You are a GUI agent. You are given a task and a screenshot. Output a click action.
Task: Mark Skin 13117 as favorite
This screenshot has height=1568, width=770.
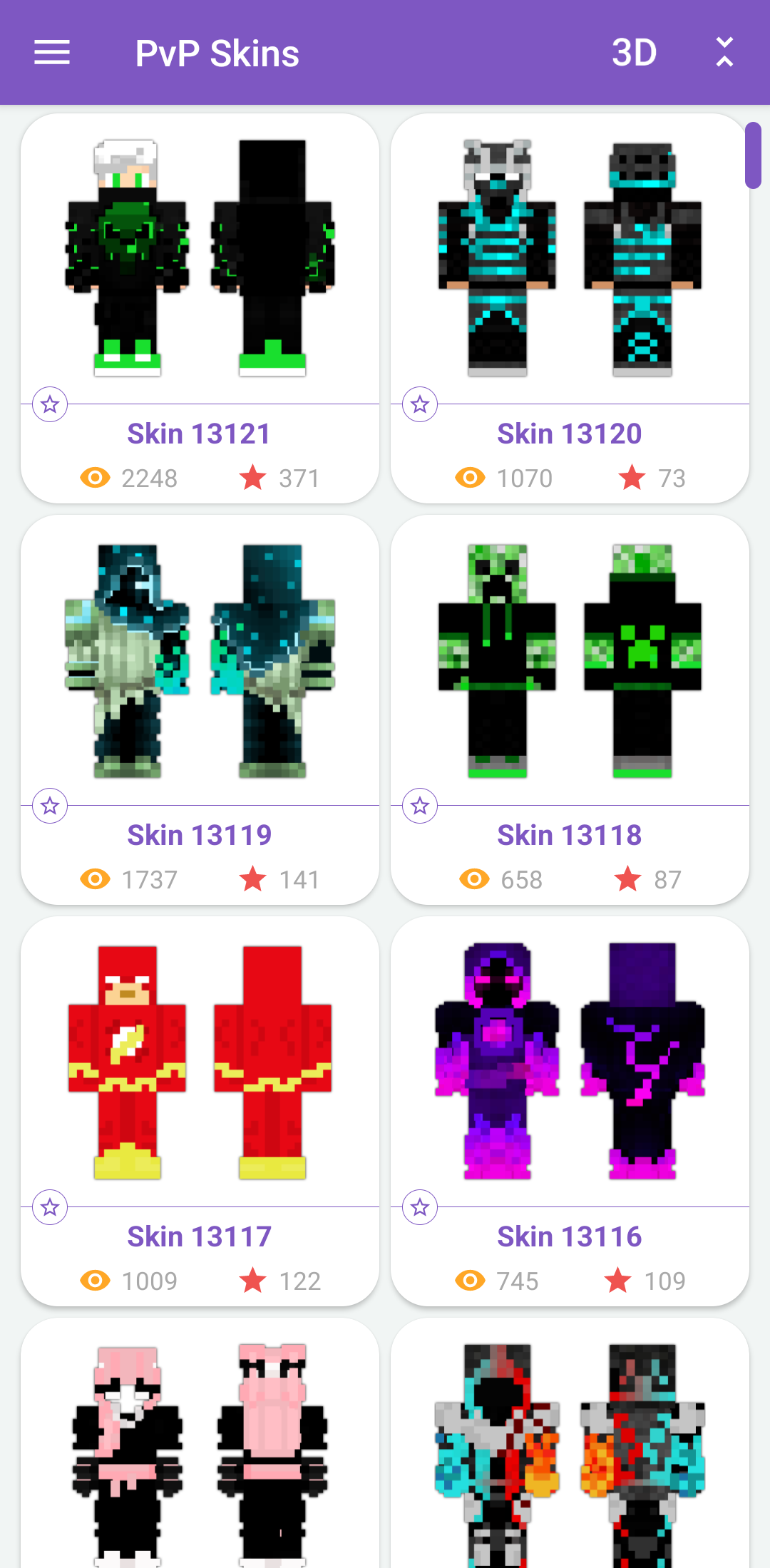(50, 1208)
